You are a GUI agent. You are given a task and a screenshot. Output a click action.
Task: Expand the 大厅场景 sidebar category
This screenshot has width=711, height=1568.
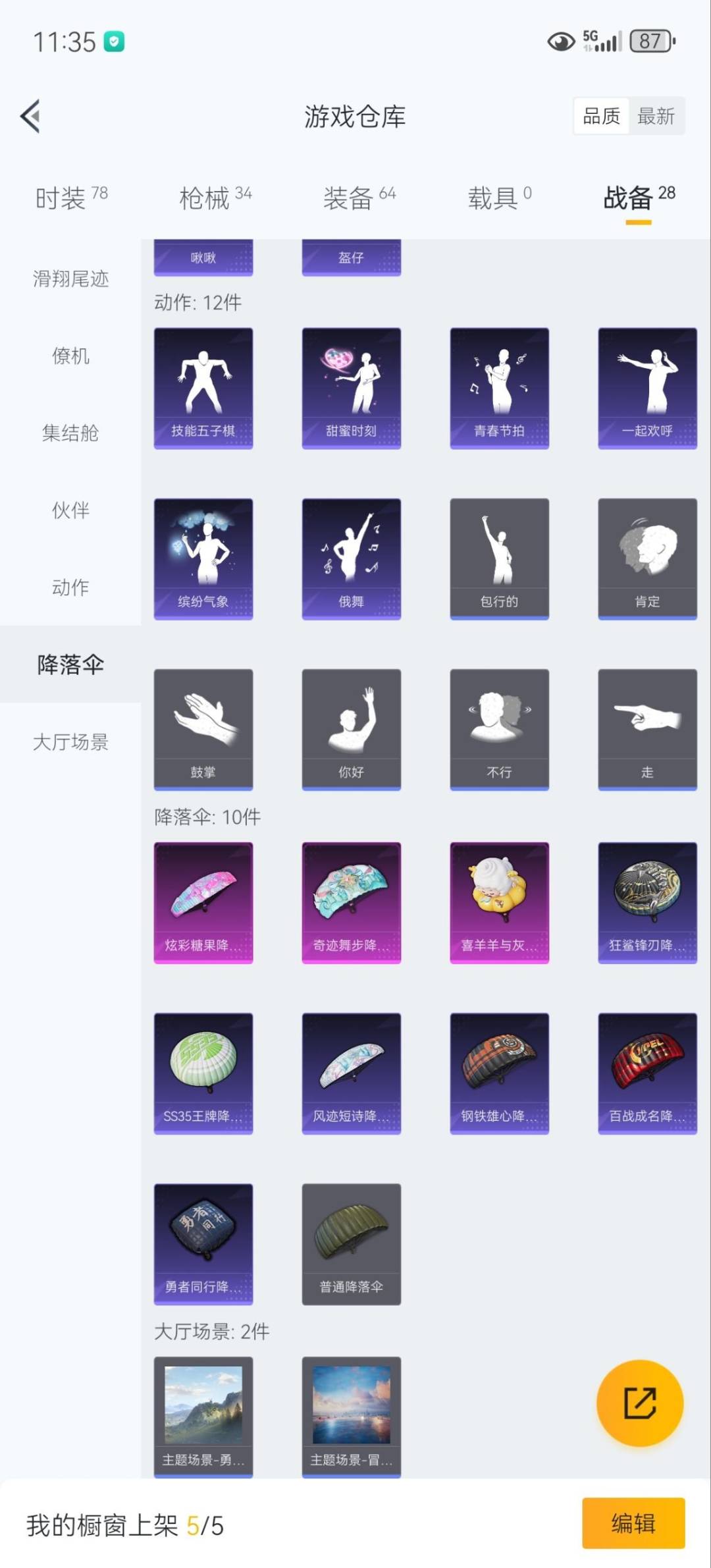71,743
